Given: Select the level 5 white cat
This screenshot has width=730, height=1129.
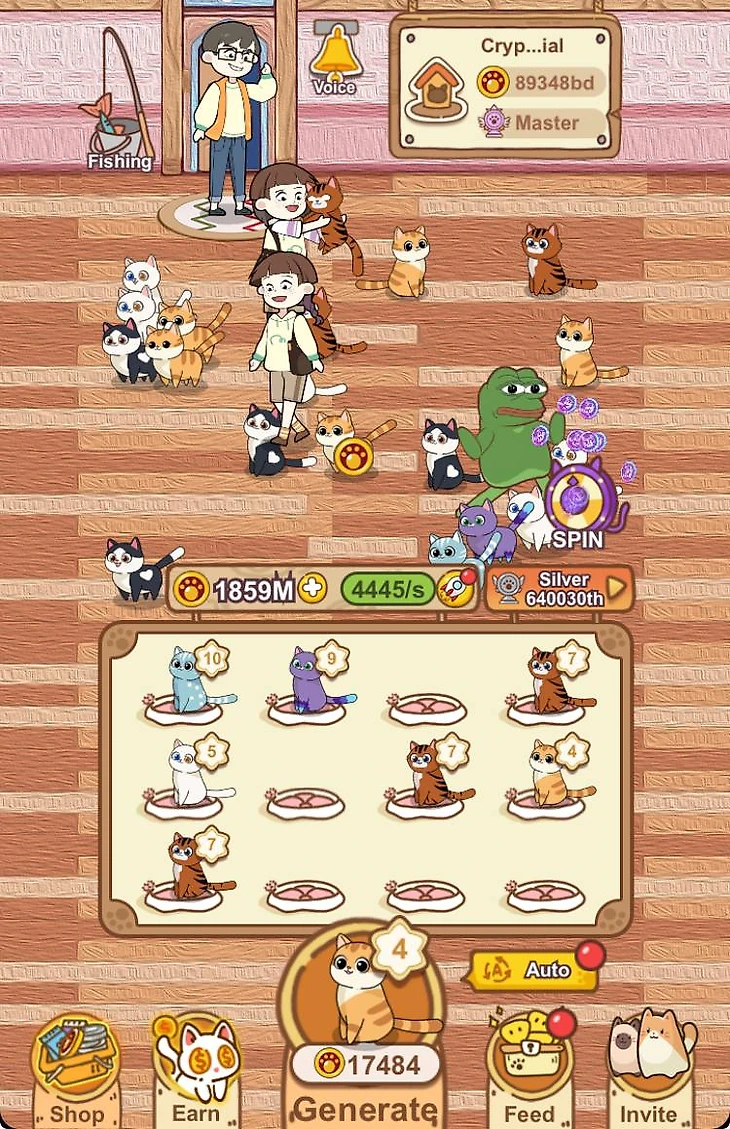Looking at the screenshot, I should tap(188, 777).
